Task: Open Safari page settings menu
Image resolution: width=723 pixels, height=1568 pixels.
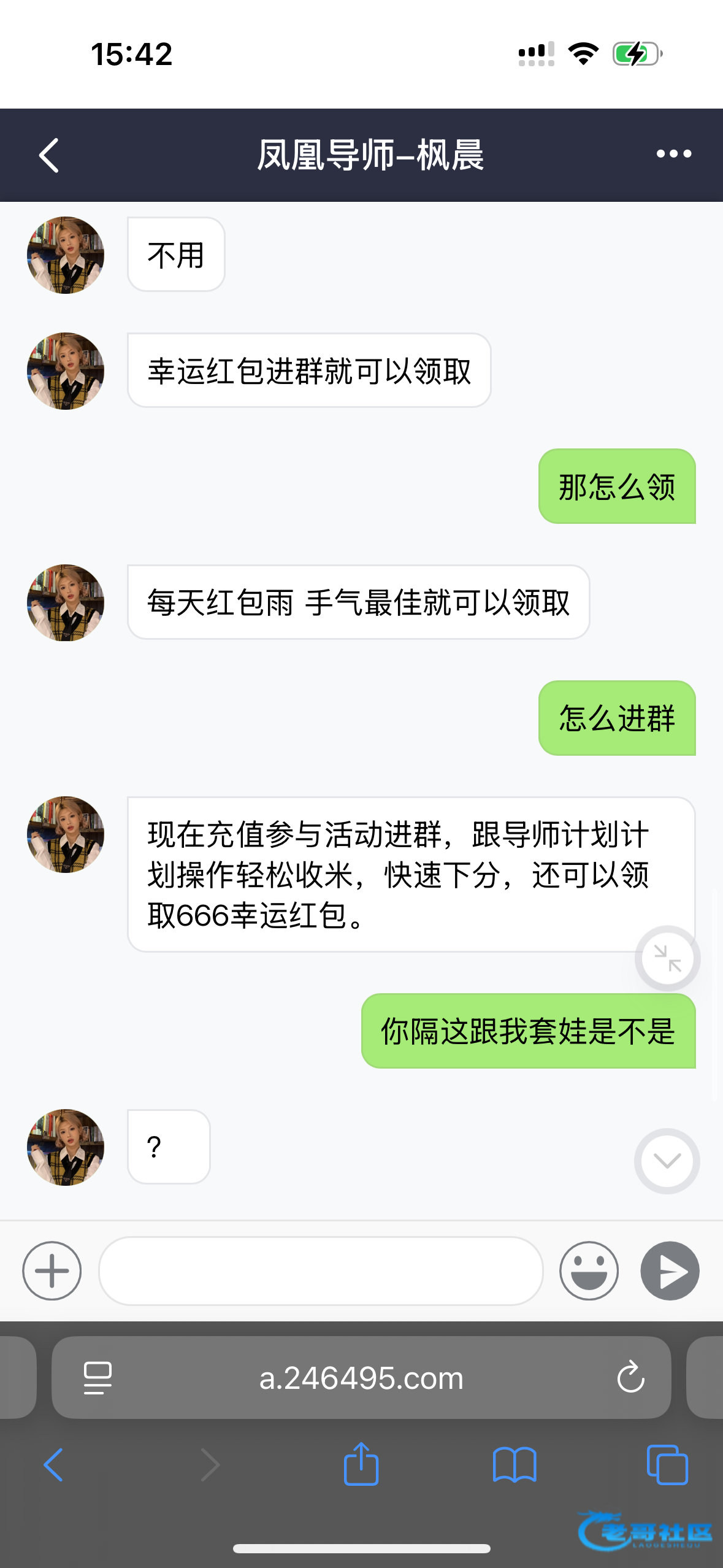Action: (x=98, y=1378)
